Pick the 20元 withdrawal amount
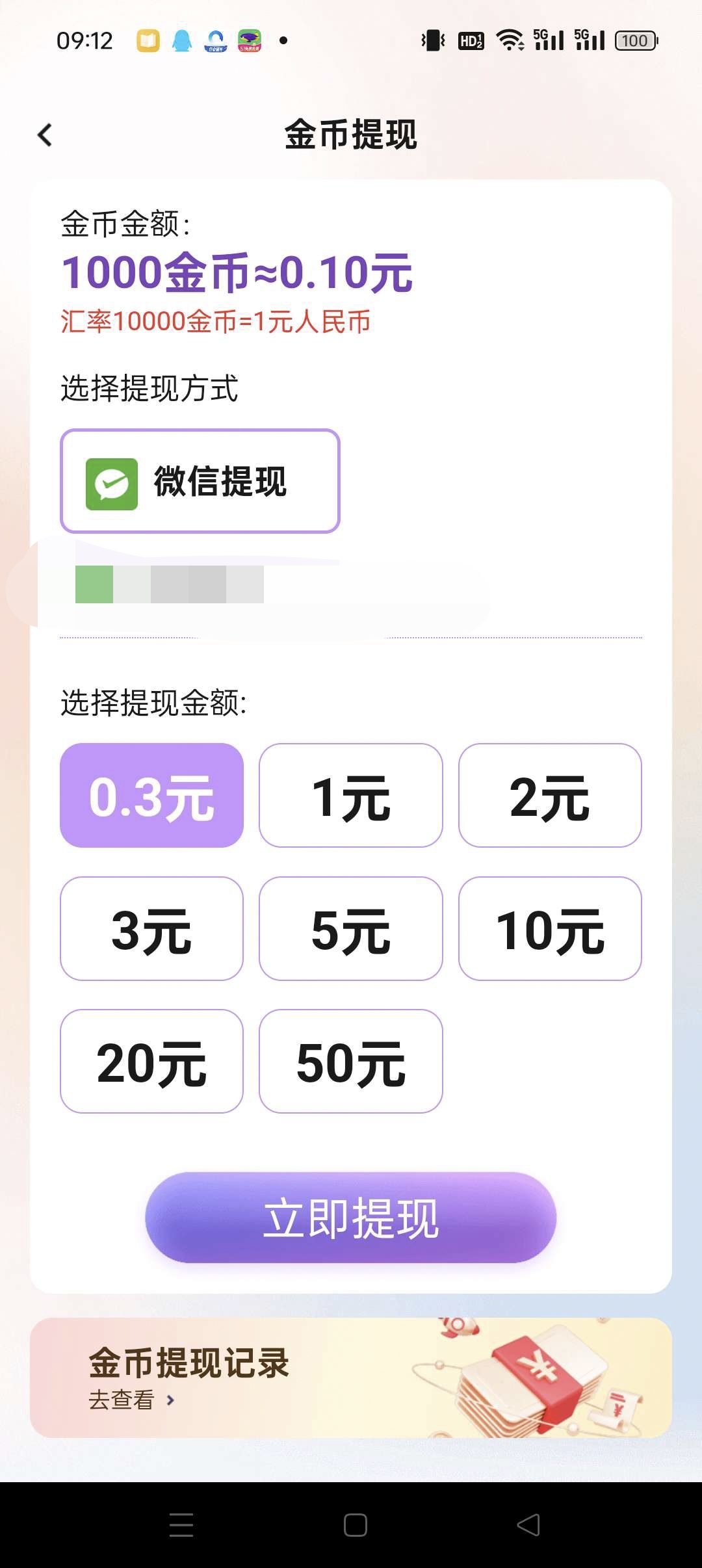The height and width of the screenshot is (1568, 702). [x=151, y=1061]
